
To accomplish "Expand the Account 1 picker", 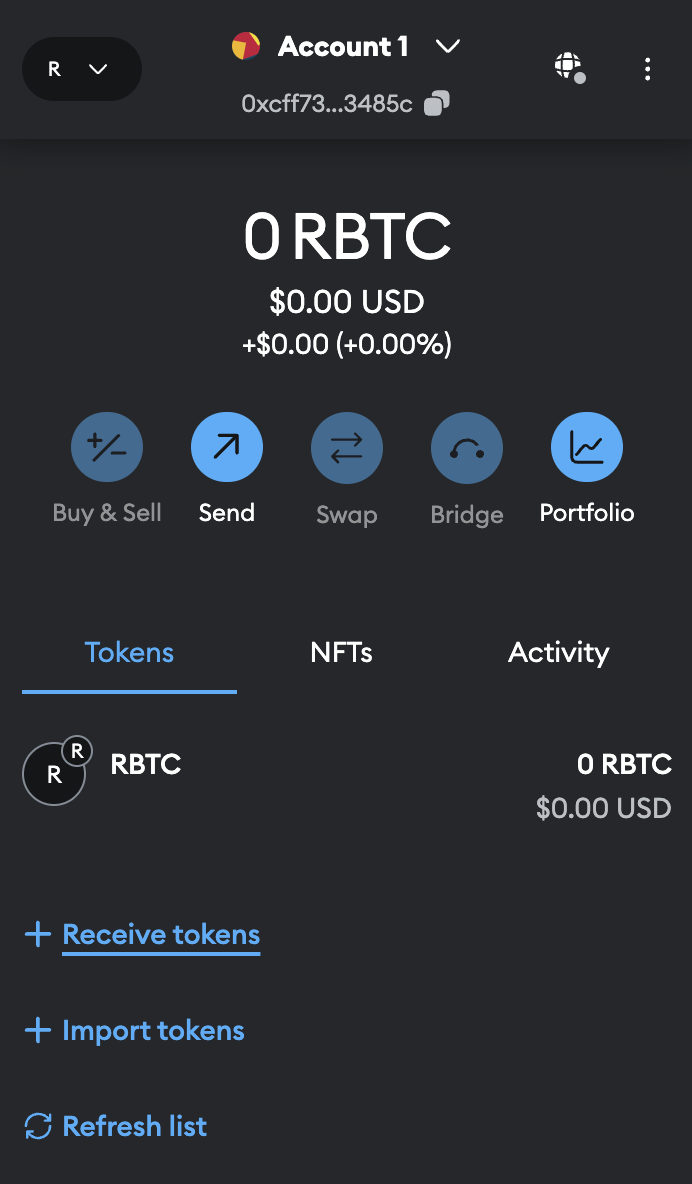I will [346, 46].
